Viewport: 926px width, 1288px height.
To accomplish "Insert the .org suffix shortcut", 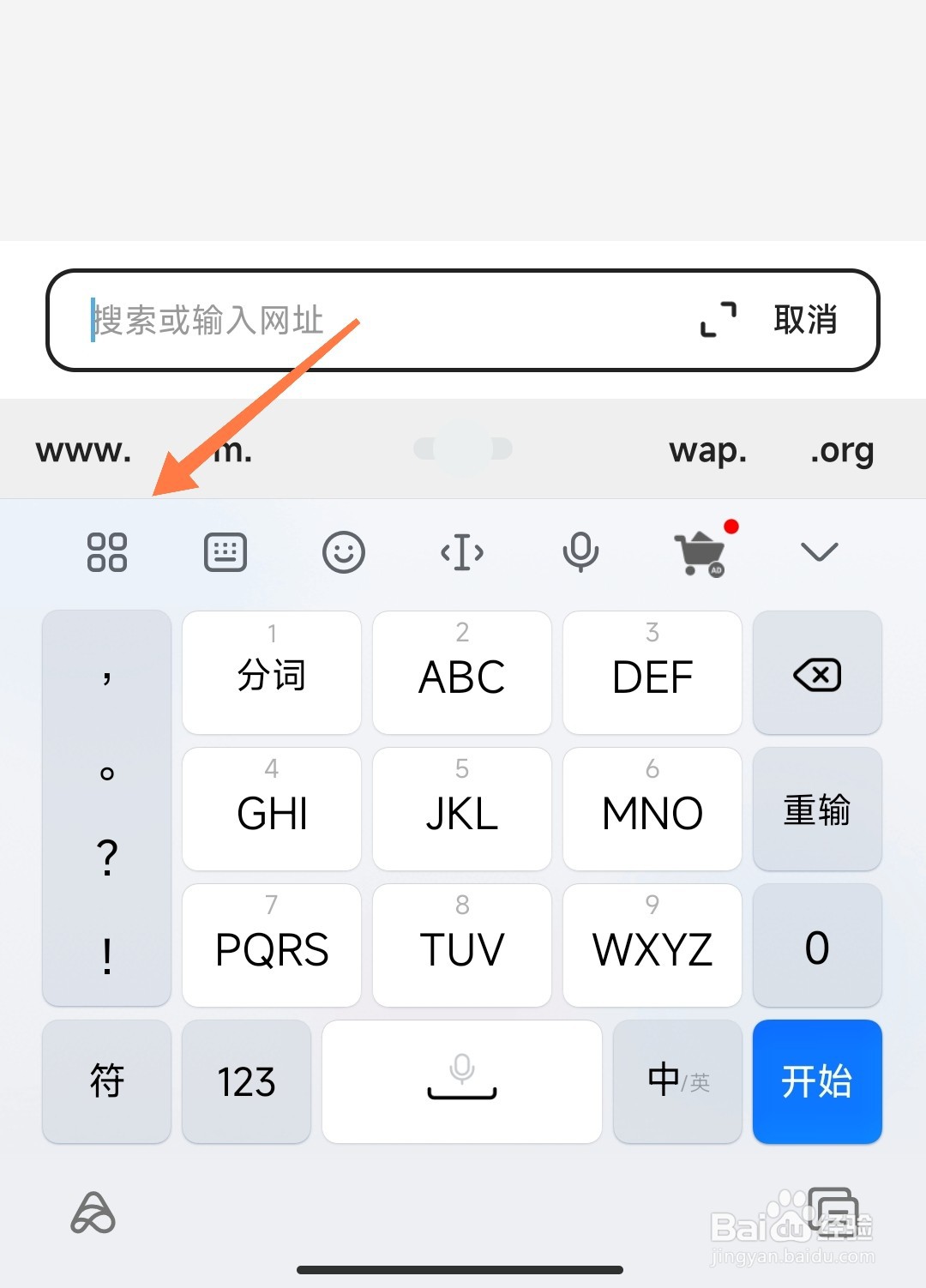I will tap(843, 449).
